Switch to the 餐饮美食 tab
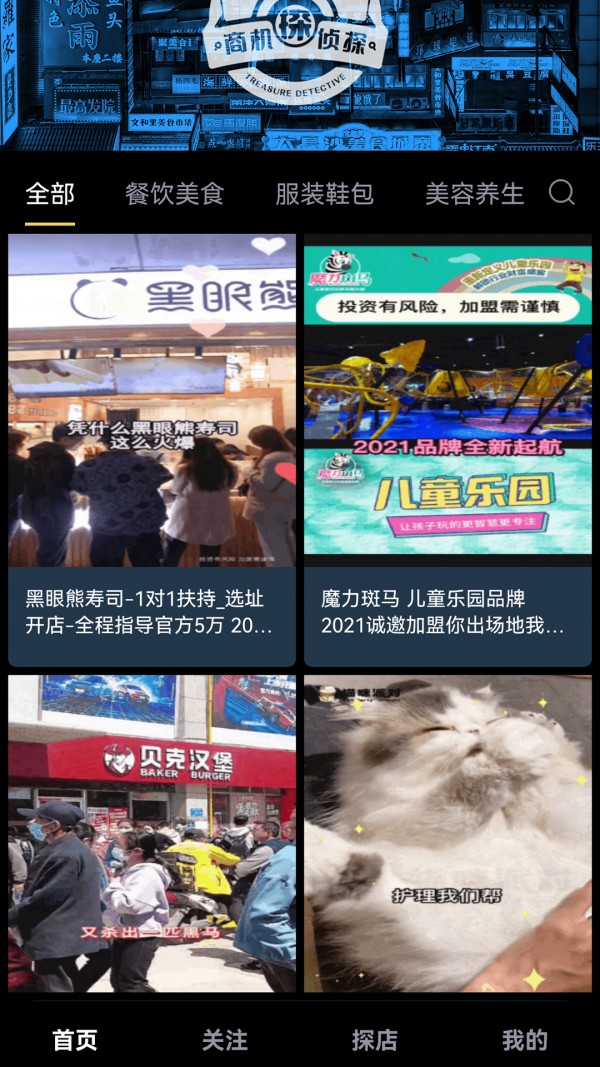The image size is (600, 1067). point(174,193)
